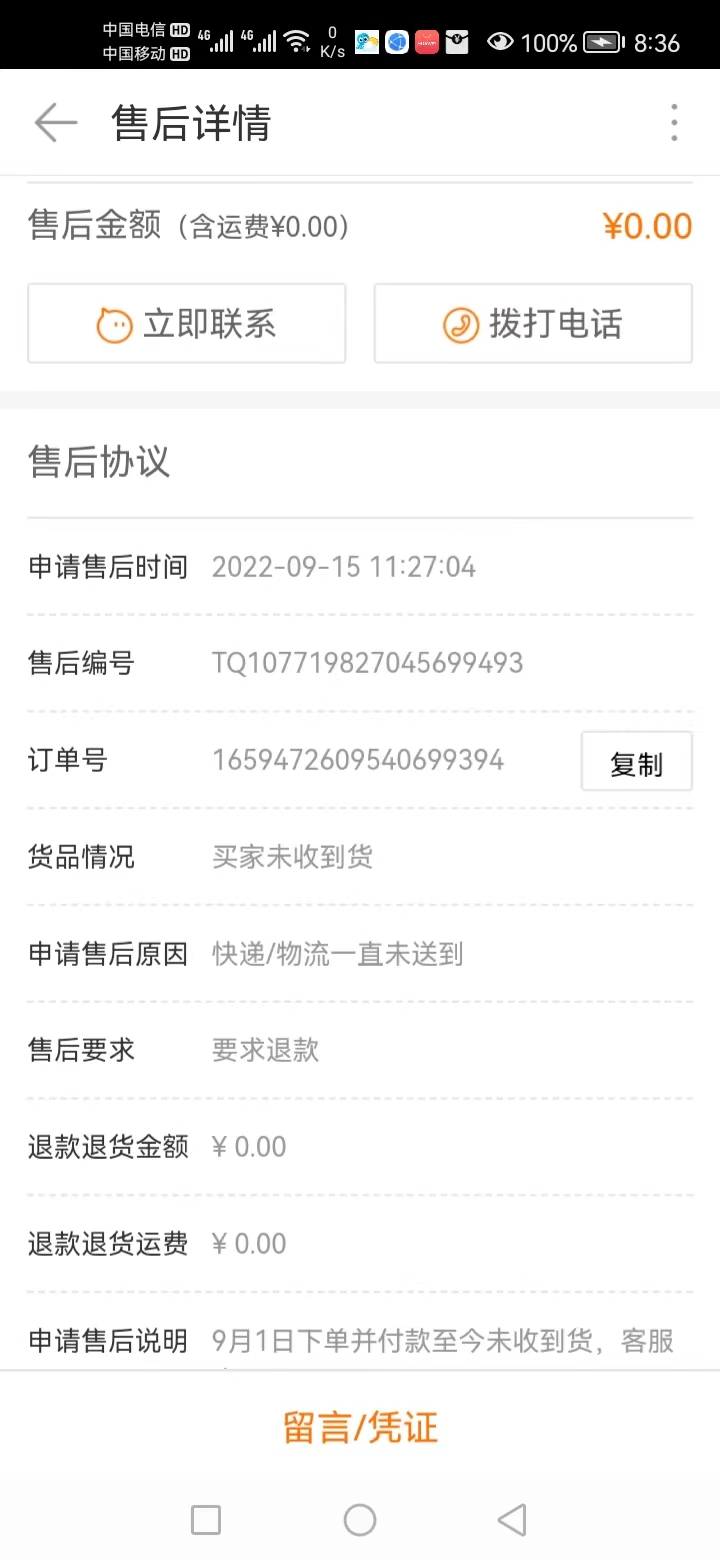Tap the system home button
The height and width of the screenshot is (1560, 720).
click(360, 1520)
